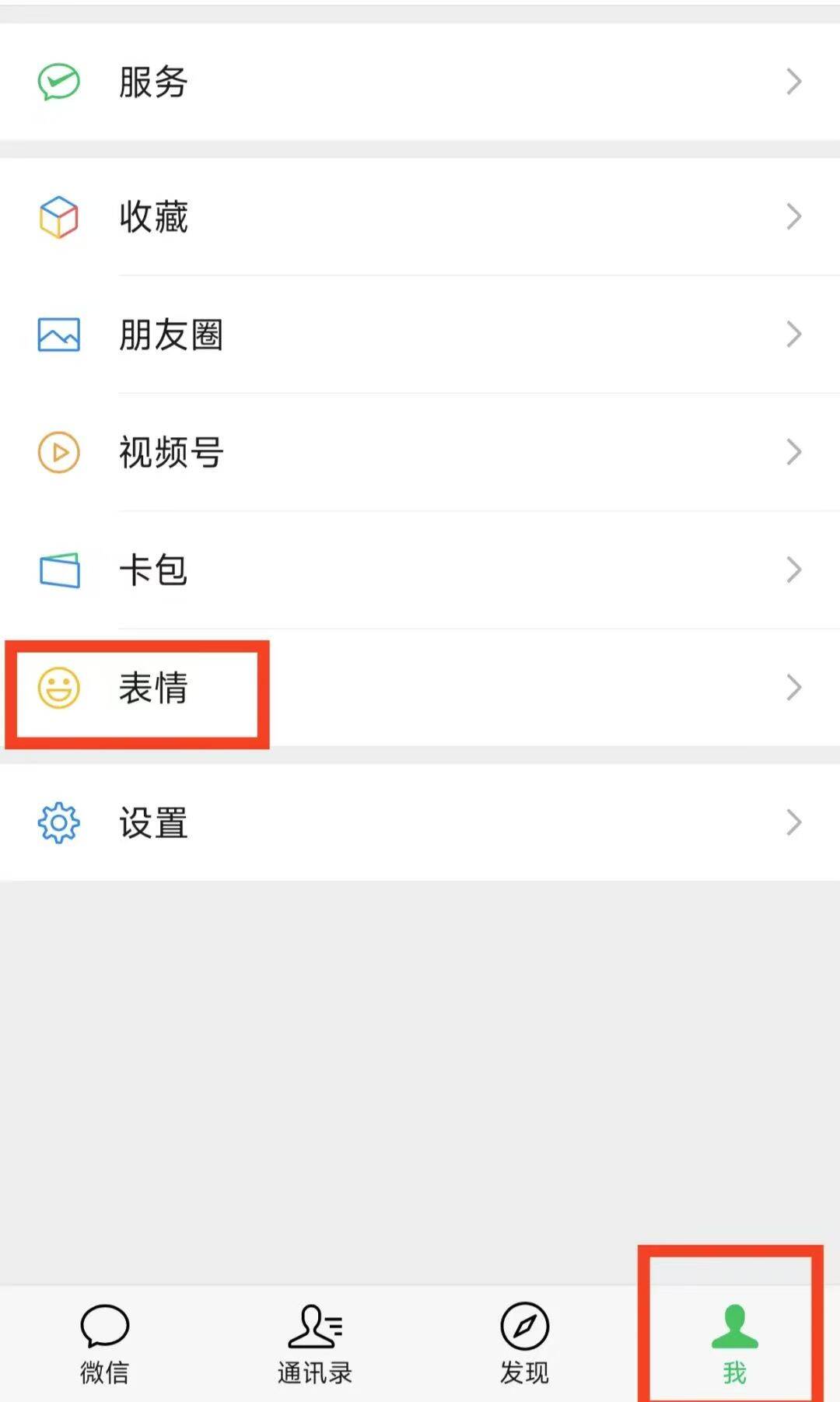The image size is (840, 1402).
Task: Select the 我 profile tab
Action: (734, 1344)
